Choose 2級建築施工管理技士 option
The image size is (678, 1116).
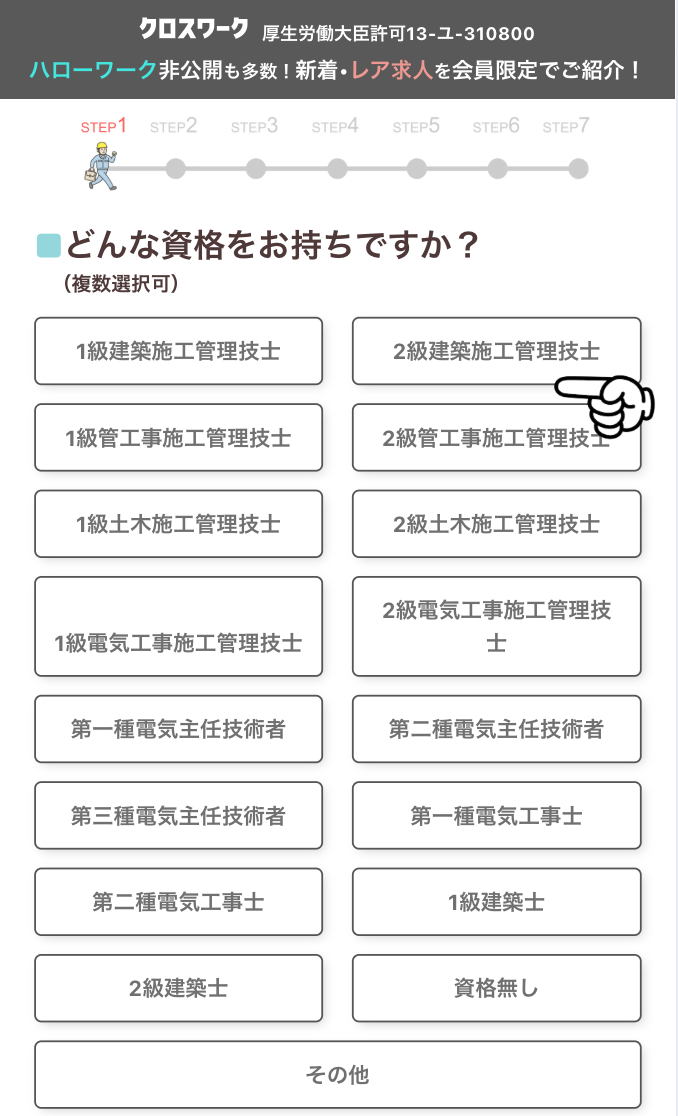pos(497,351)
